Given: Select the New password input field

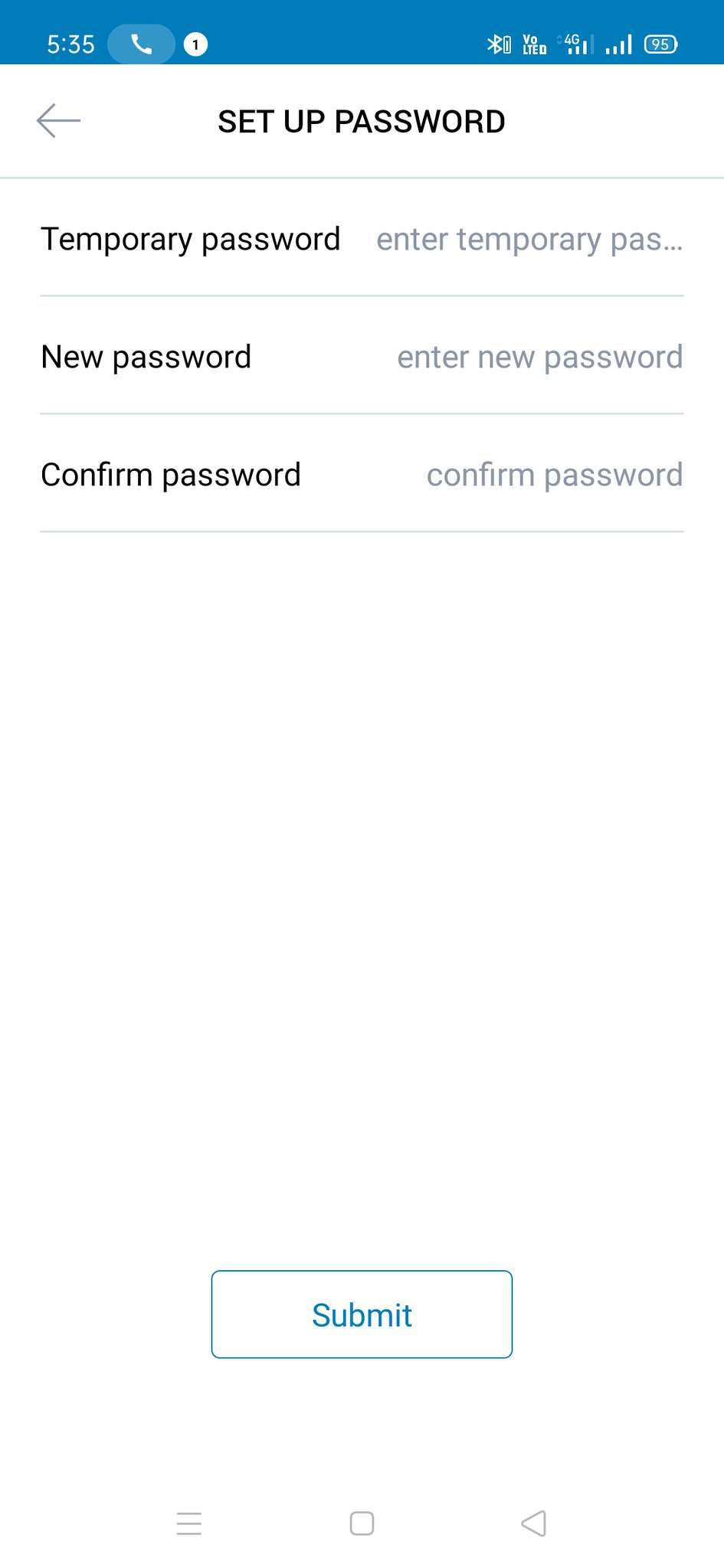Looking at the screenshot, I should pyautogui.click(x=539, y=357).
